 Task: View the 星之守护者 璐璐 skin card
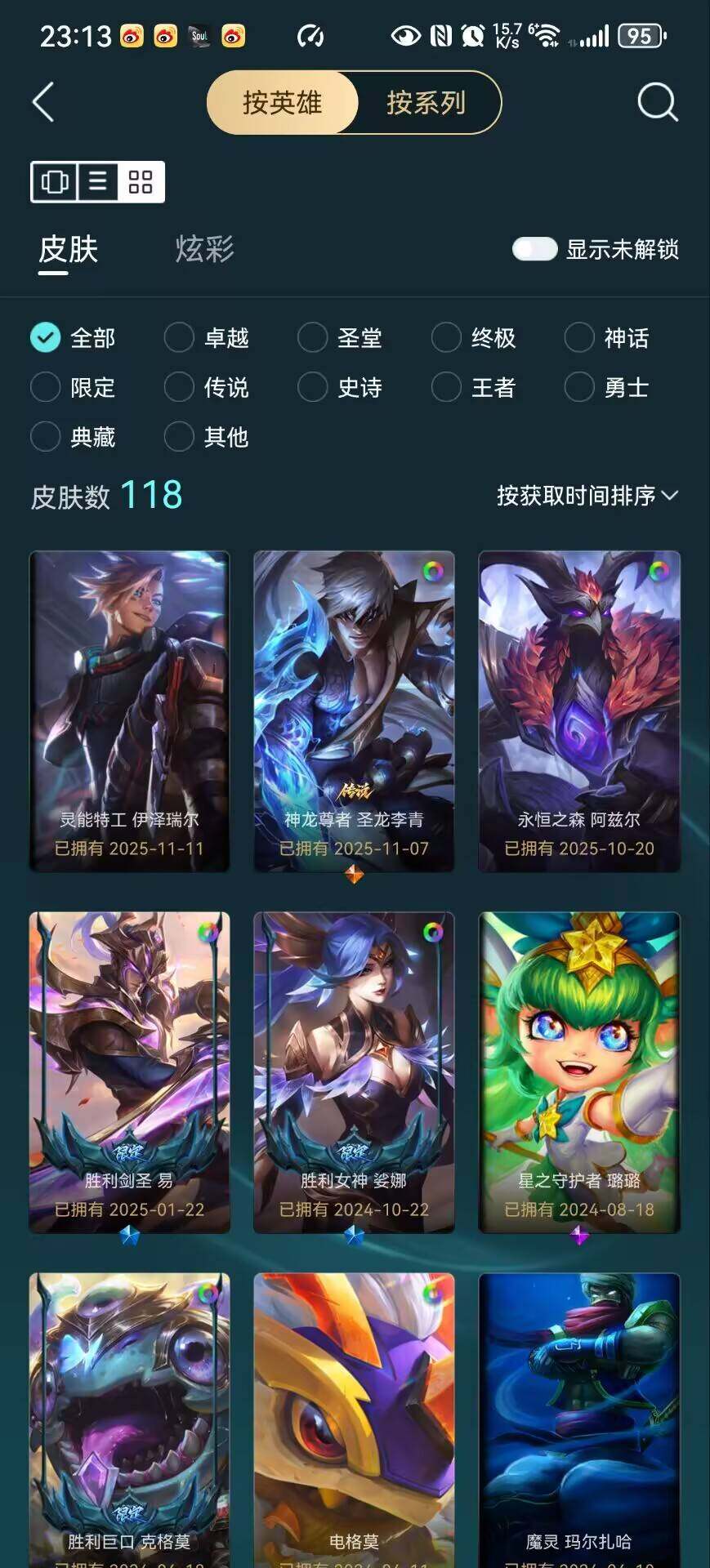pyautogui.click(x=578, y=1071)
